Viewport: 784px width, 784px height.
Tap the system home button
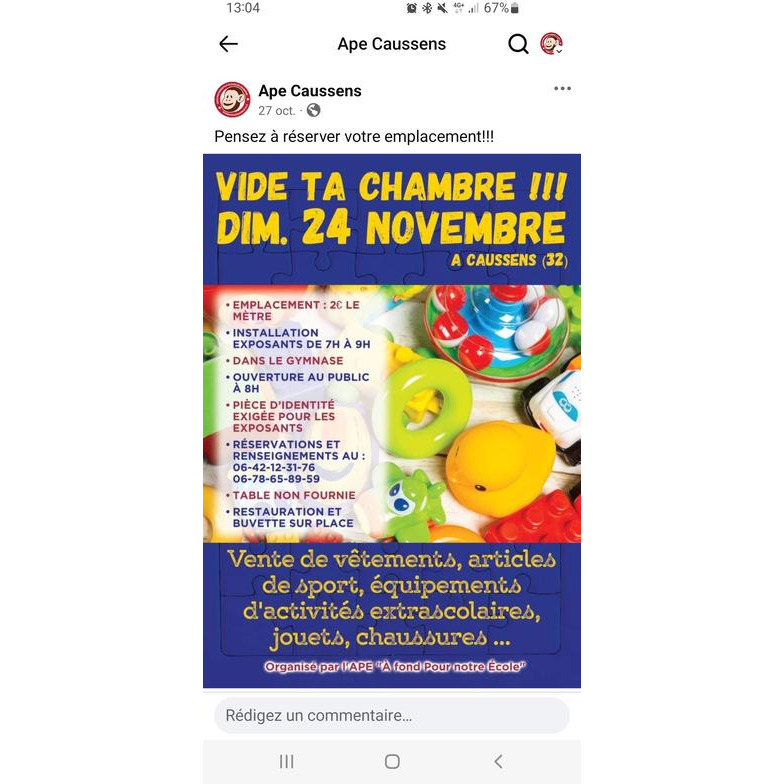392,762
